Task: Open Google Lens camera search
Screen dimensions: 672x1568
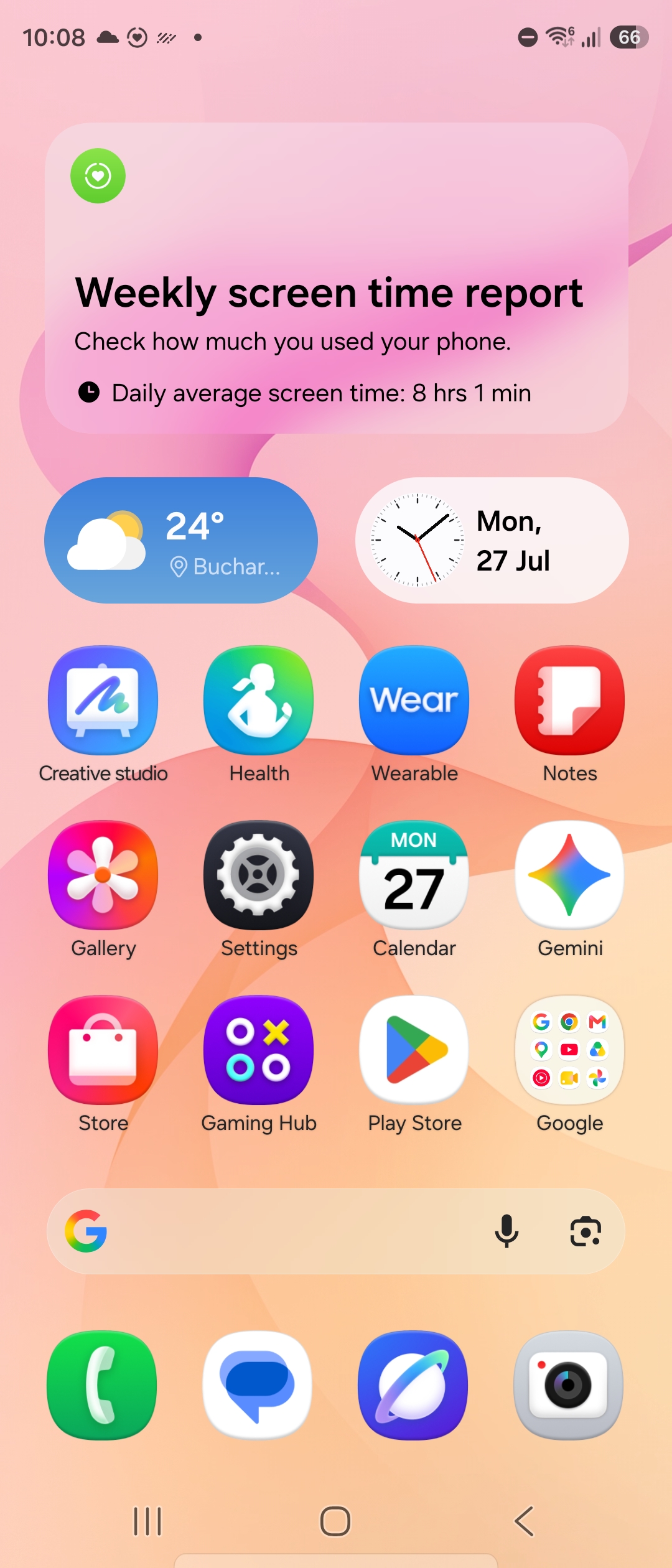Action: [586, 1231]
